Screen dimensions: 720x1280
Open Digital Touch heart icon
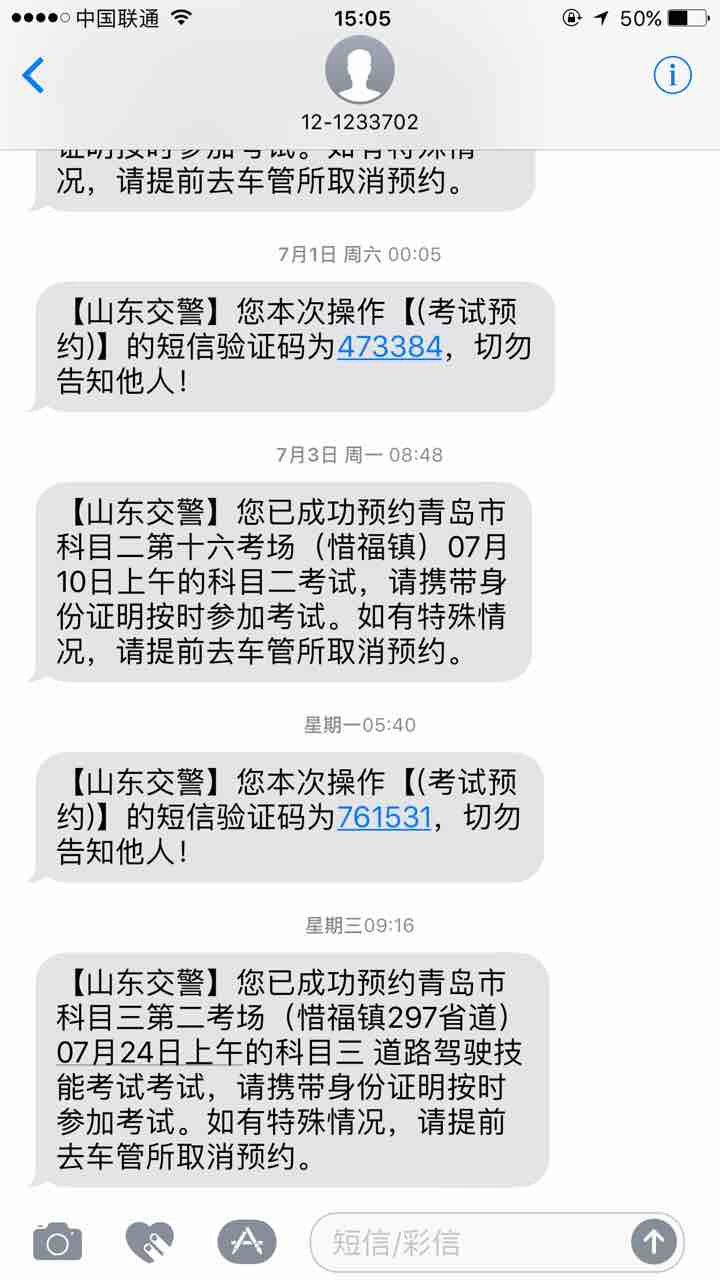pyautogui.click(x=150, y=1242)
